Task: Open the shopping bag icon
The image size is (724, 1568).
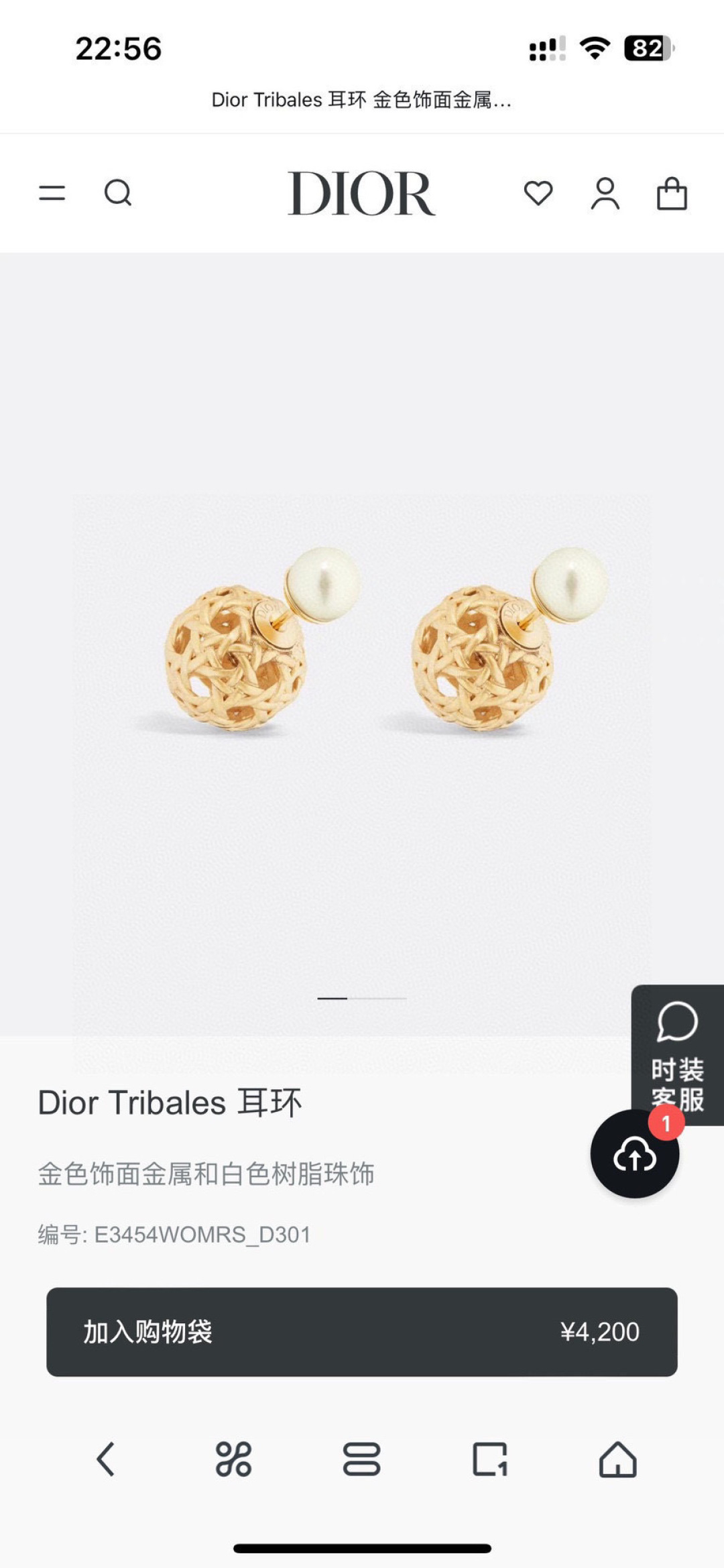Action: [x=672, y=194]
